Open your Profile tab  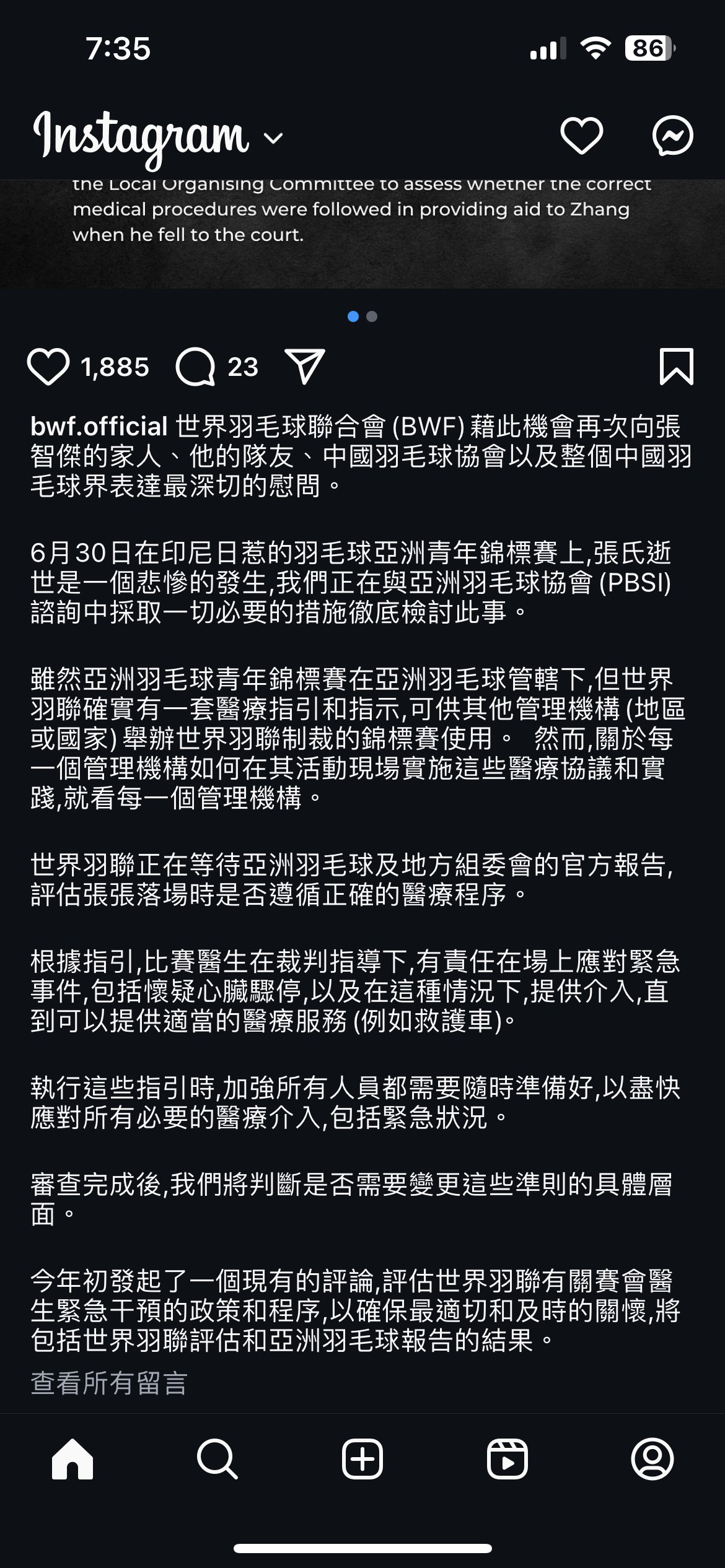[x=652, y=1459]
